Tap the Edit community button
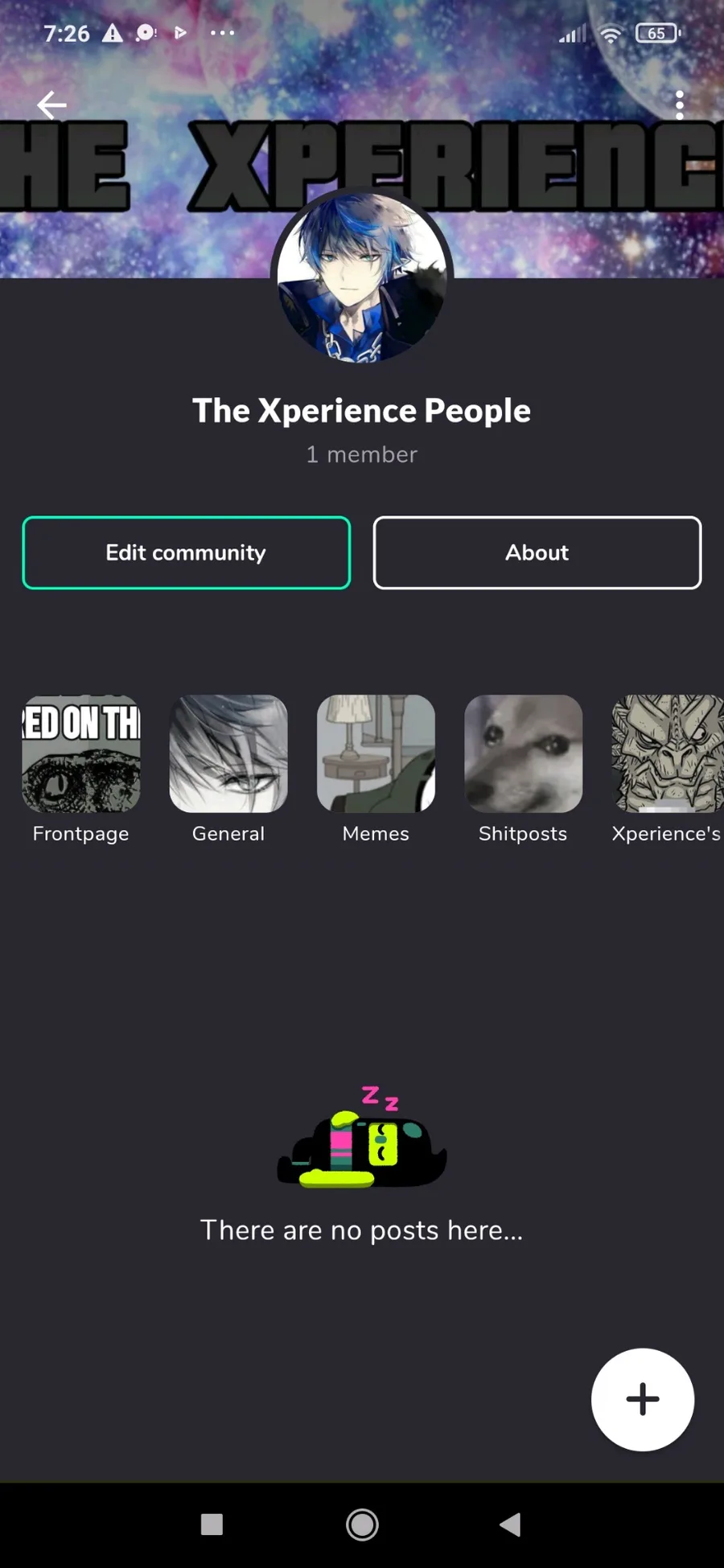This screenshot has height=1568, width=724. [x=187, y=552]
